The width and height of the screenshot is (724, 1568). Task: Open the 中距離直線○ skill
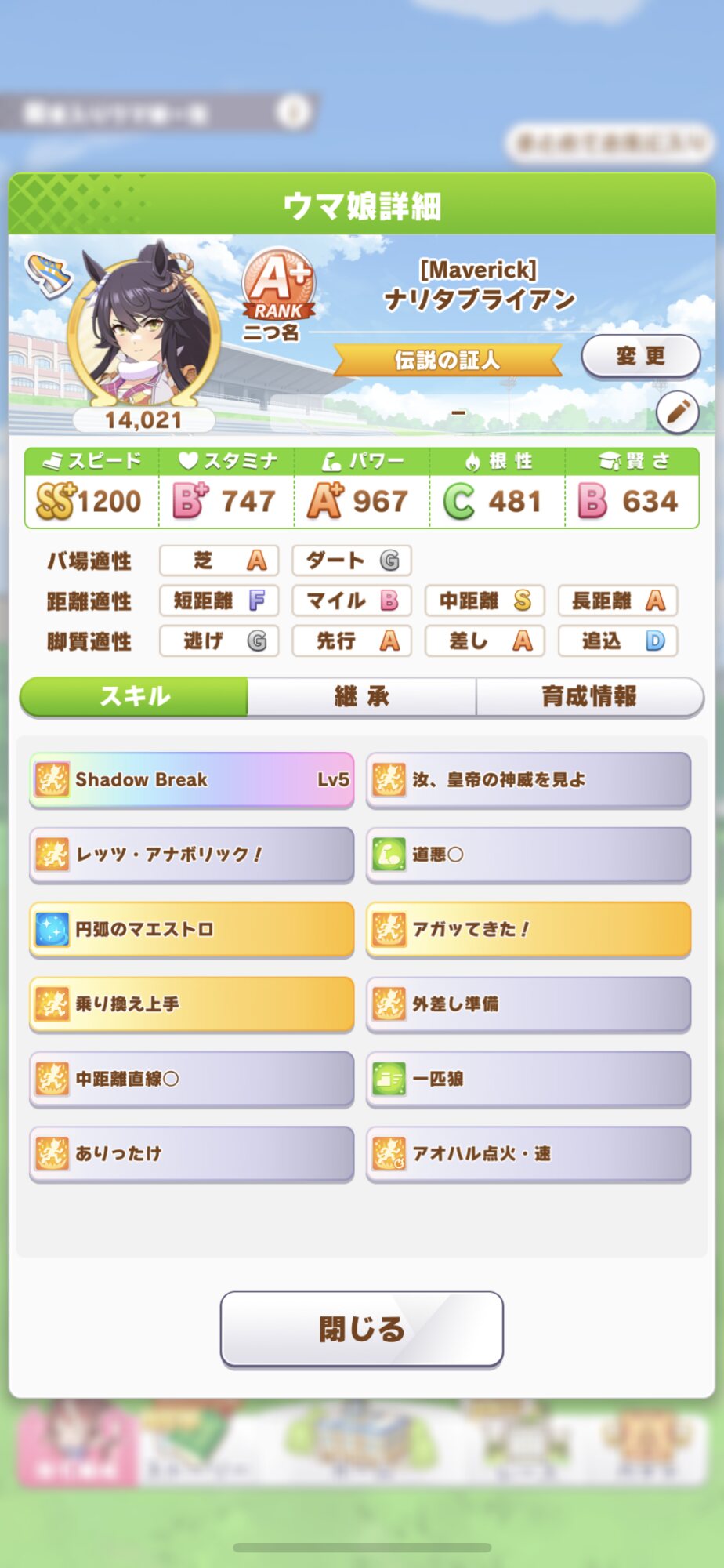(x=191, y=1079)
